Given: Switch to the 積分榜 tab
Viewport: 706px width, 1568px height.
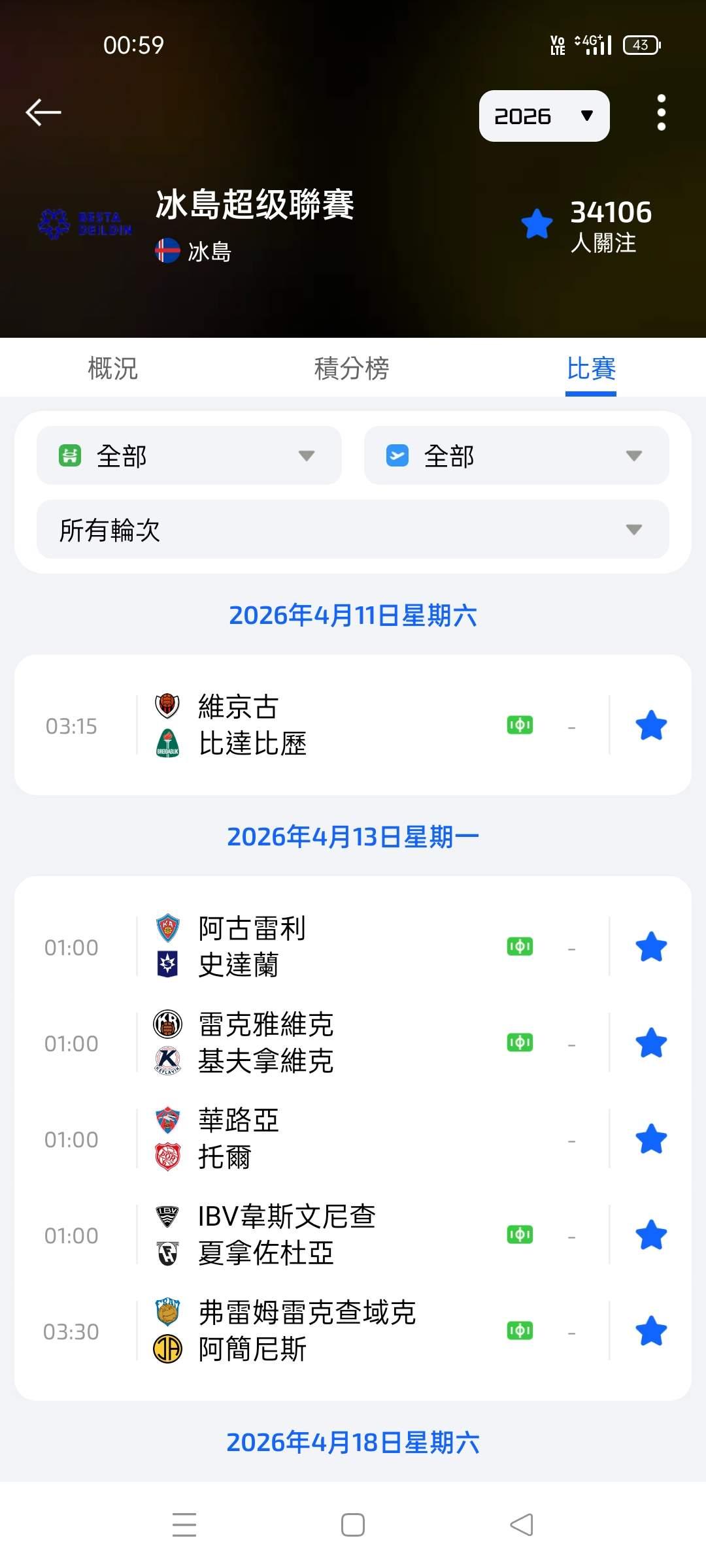Looking at the screenshot, I should pyautogui.click(x=352, y=368).
